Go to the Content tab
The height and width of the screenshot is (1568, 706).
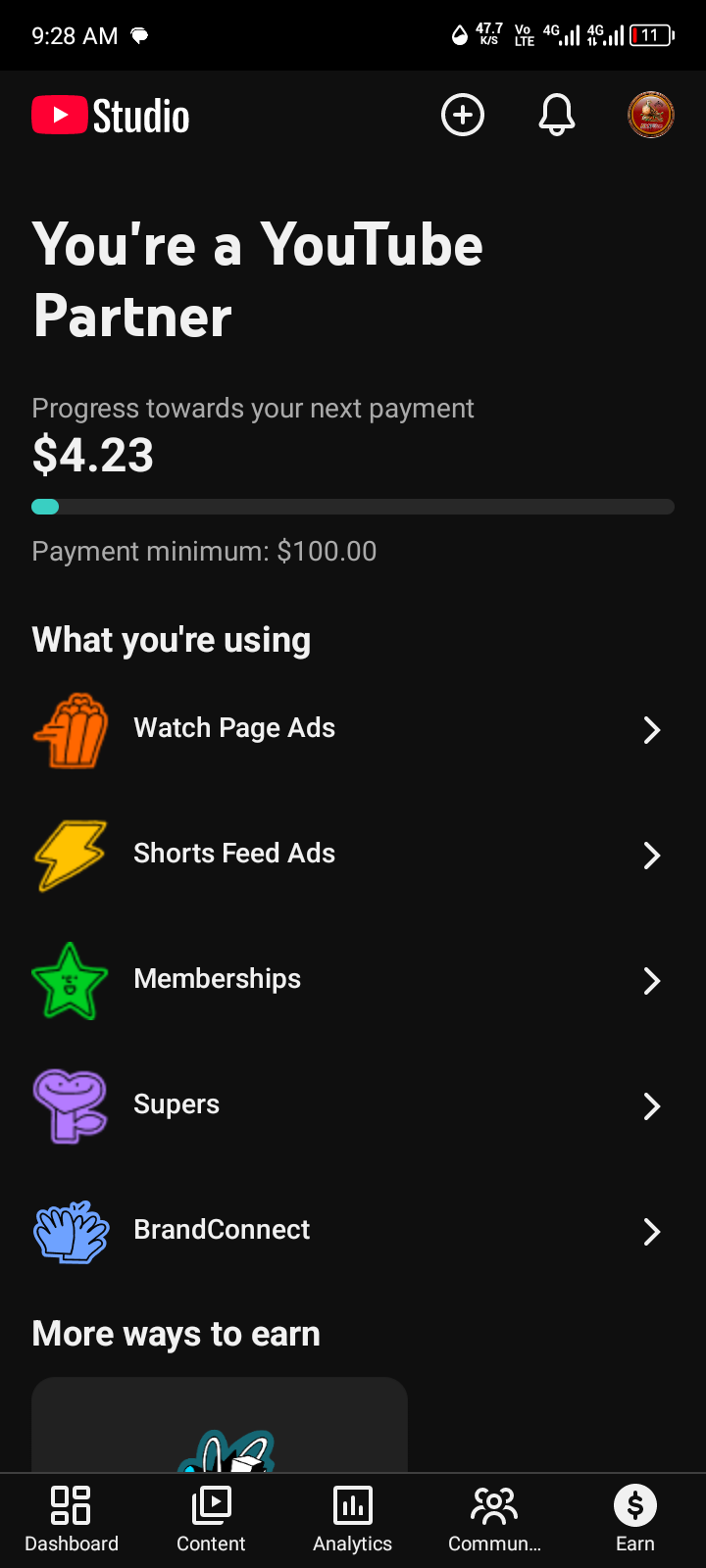pos(211,1519)
